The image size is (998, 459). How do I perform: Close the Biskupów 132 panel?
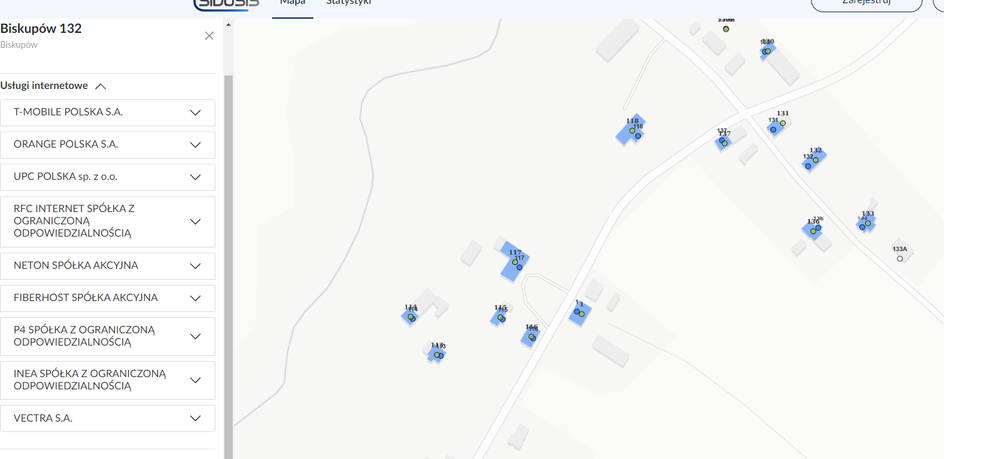(x=209, y=36)
